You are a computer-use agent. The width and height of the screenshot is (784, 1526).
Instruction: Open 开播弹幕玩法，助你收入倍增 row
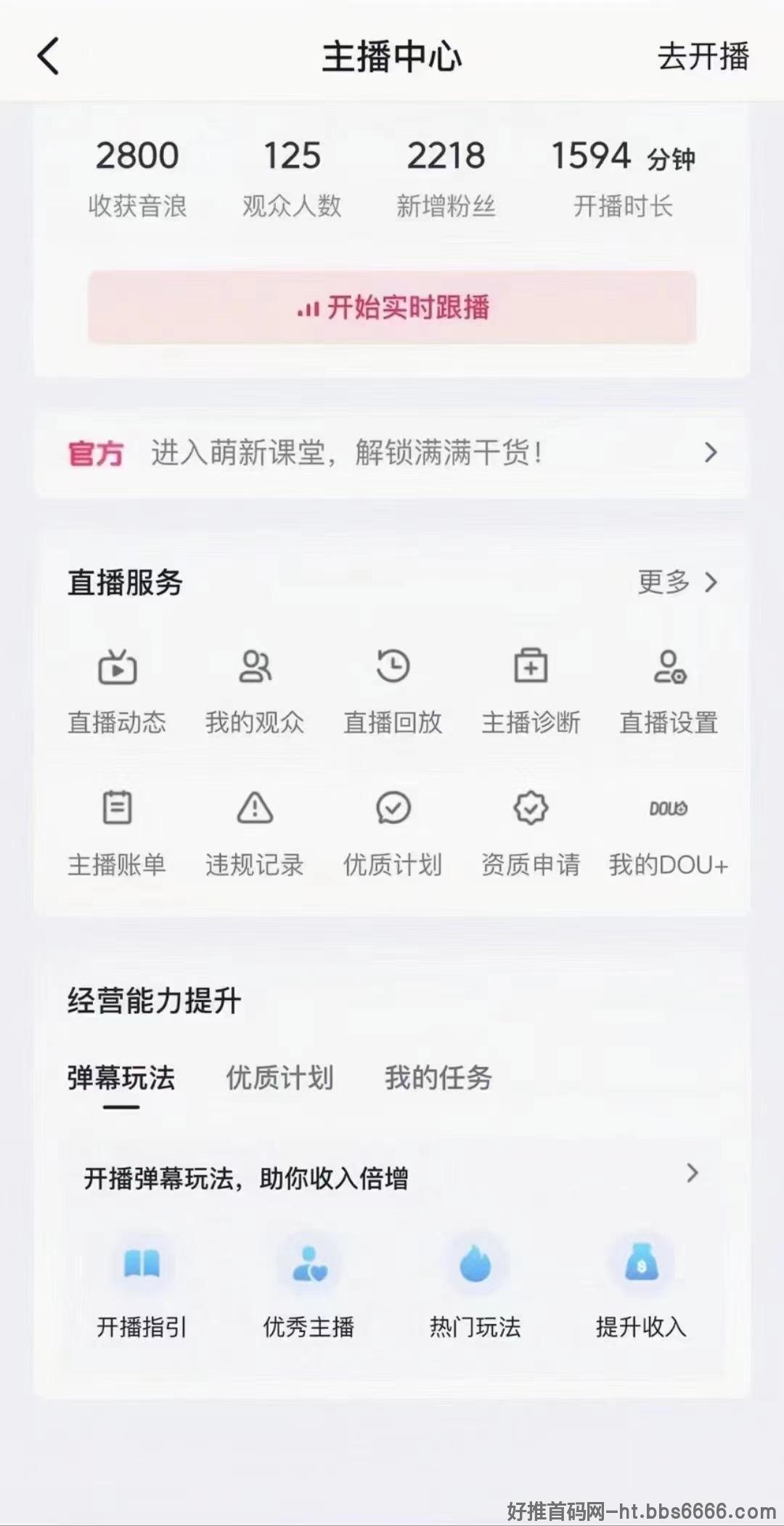[392, 1177]
